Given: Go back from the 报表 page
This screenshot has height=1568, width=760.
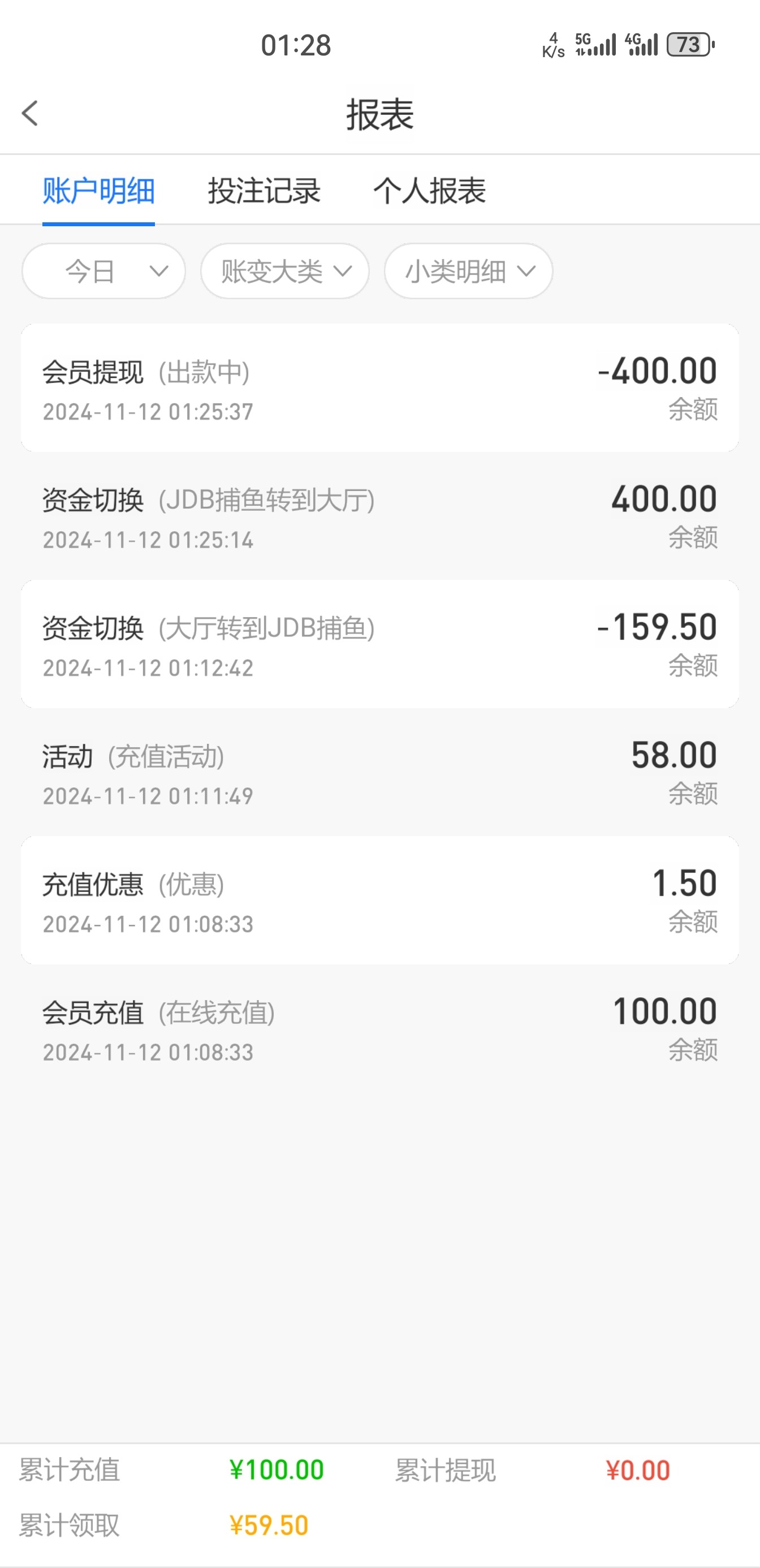Looking at the screenshot, I should click(30, 113).
